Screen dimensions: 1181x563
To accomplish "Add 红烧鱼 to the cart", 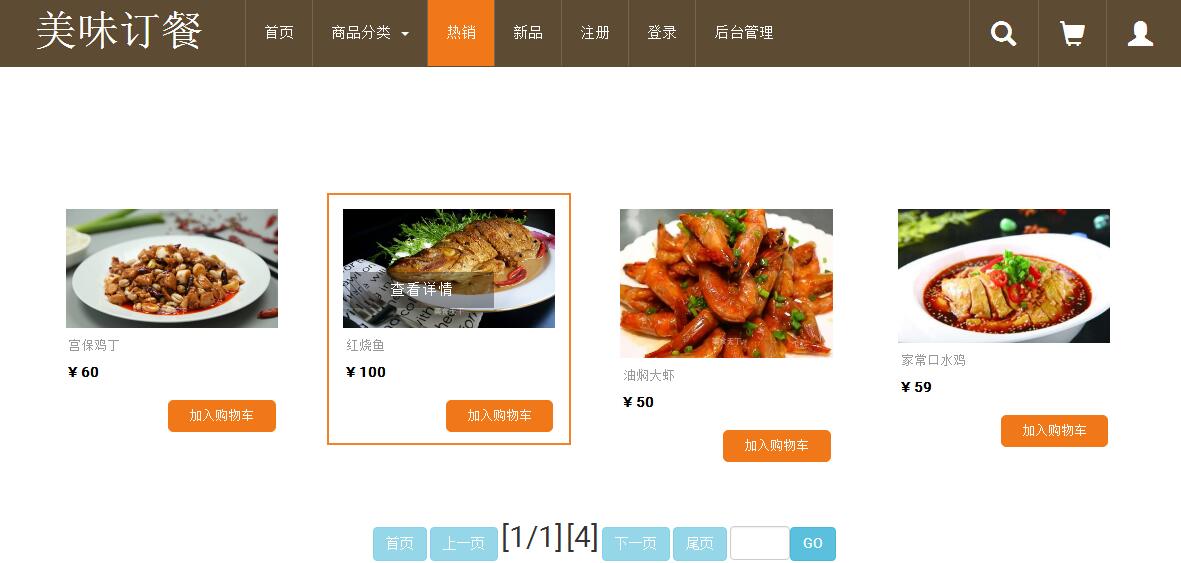I will 499,416.
